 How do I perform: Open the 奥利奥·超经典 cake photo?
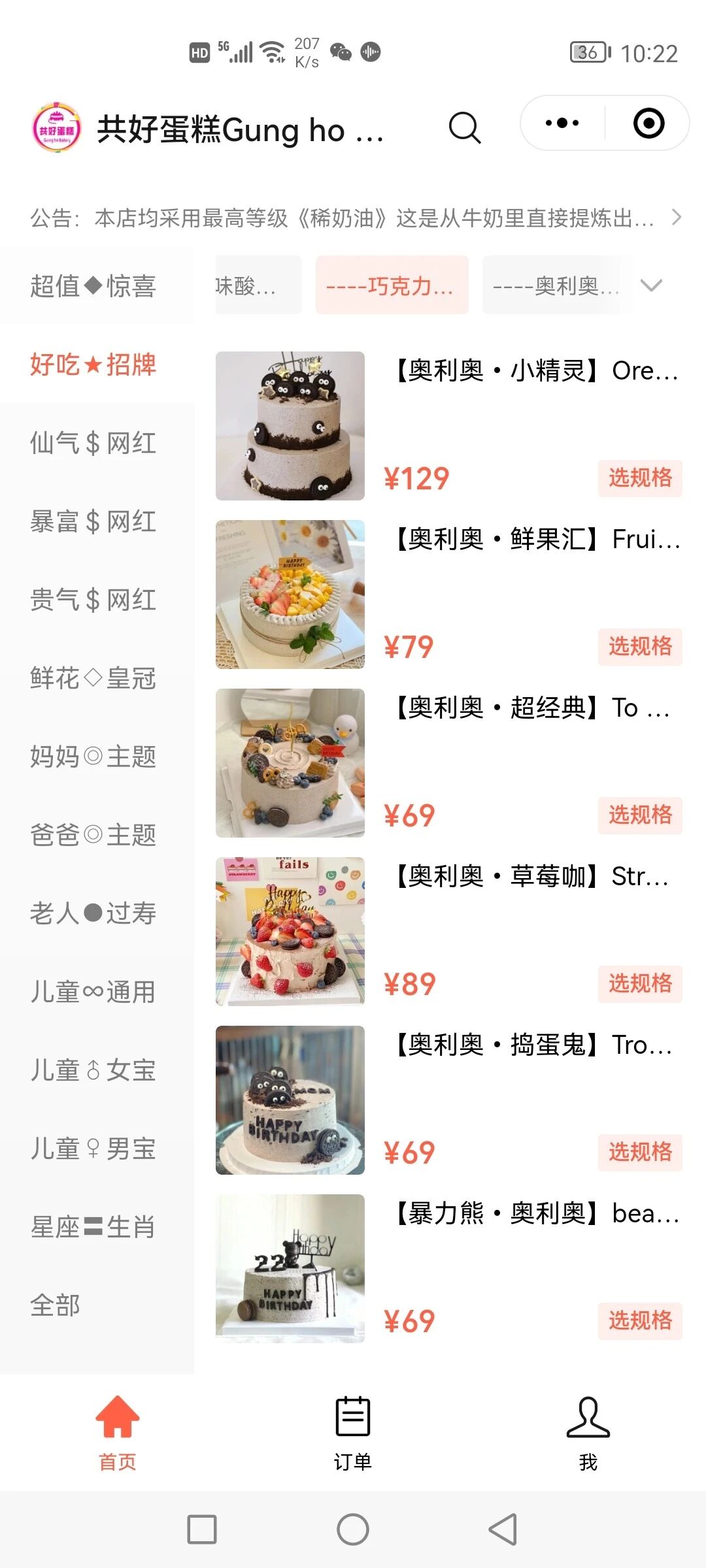click(290, 763)
